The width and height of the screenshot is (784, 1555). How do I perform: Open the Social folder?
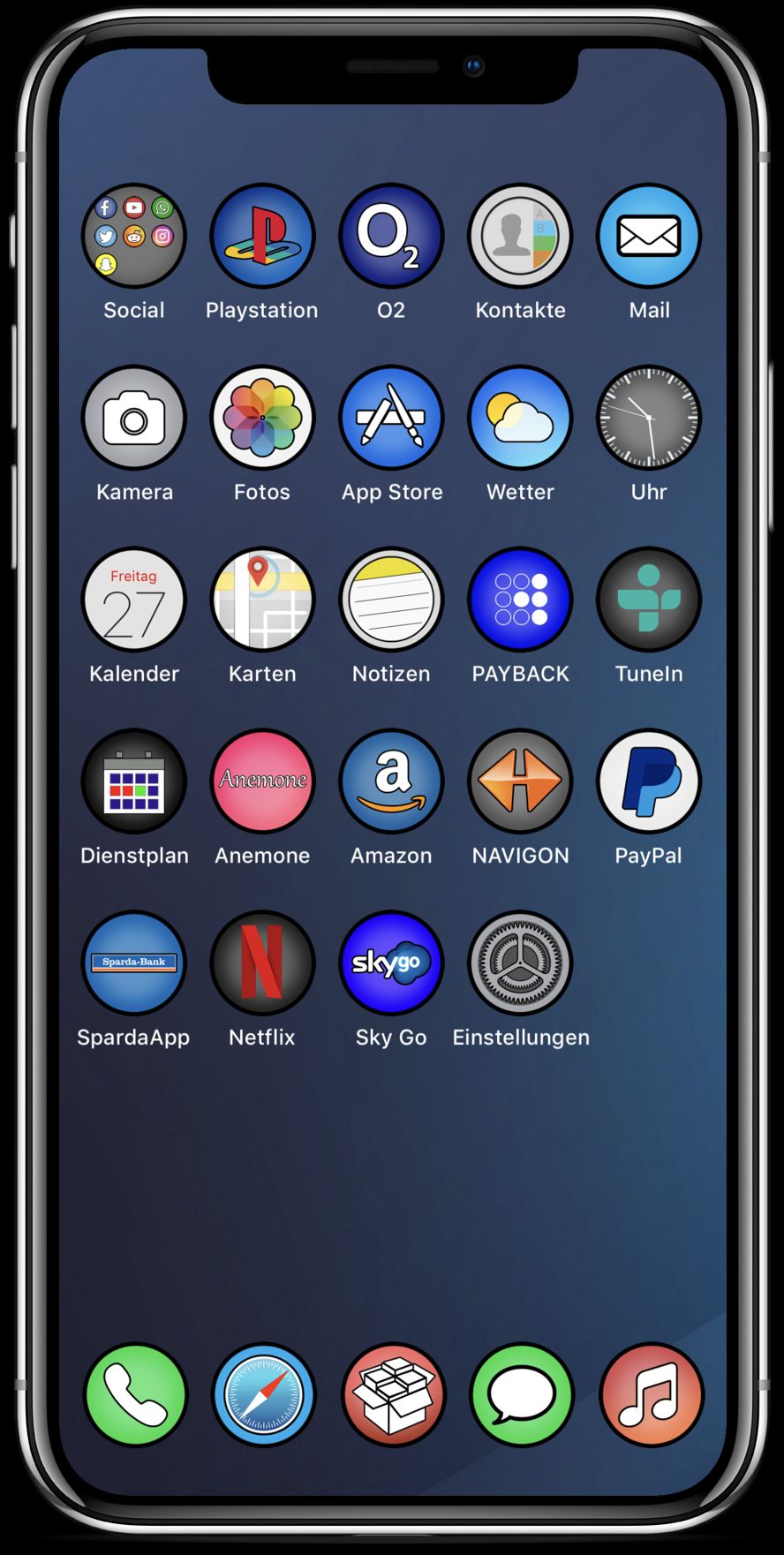coord(134,236)
